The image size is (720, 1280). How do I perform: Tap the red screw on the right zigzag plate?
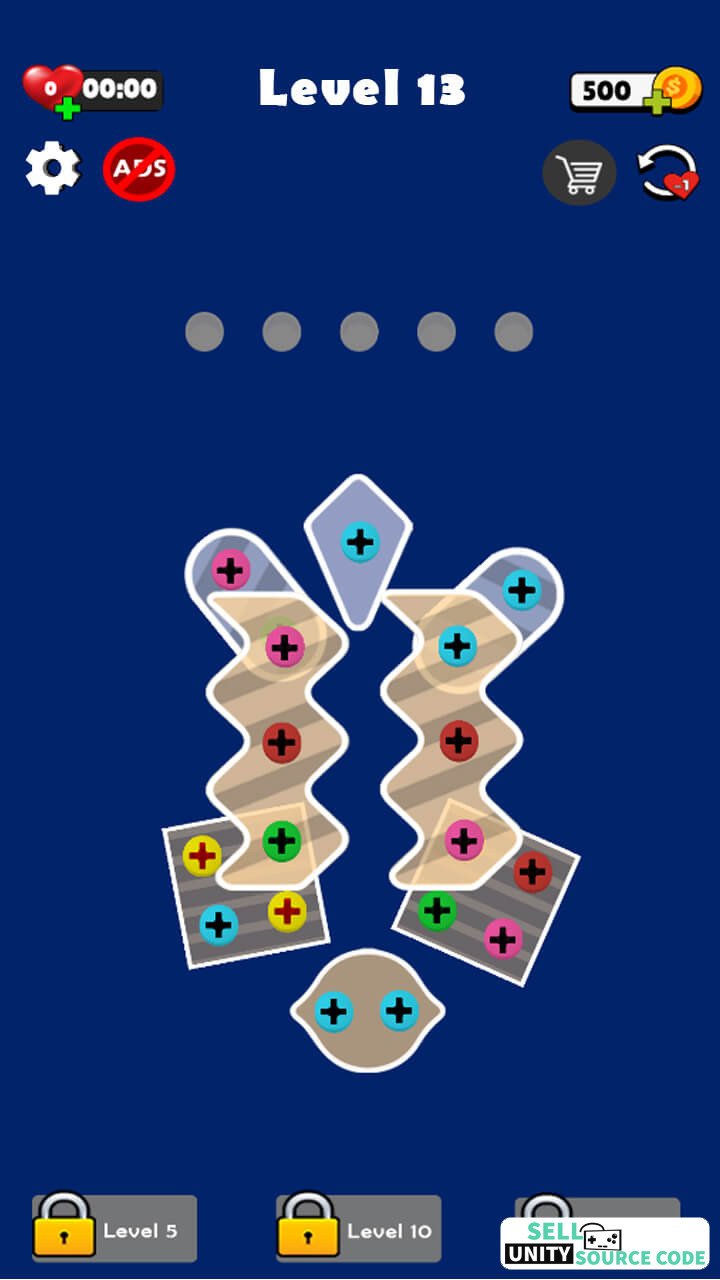pos(458,741)
